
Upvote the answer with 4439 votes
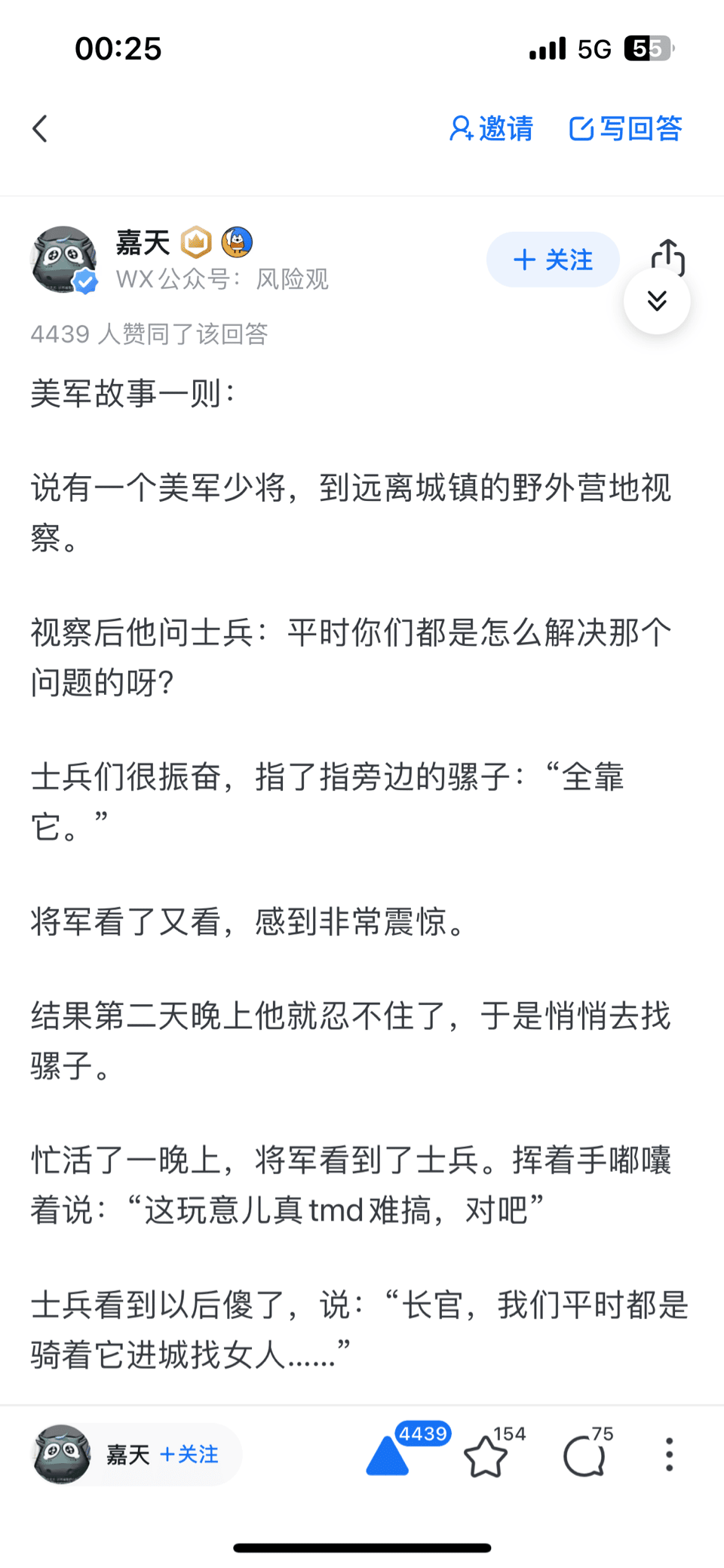click(x=388, y=1454)
